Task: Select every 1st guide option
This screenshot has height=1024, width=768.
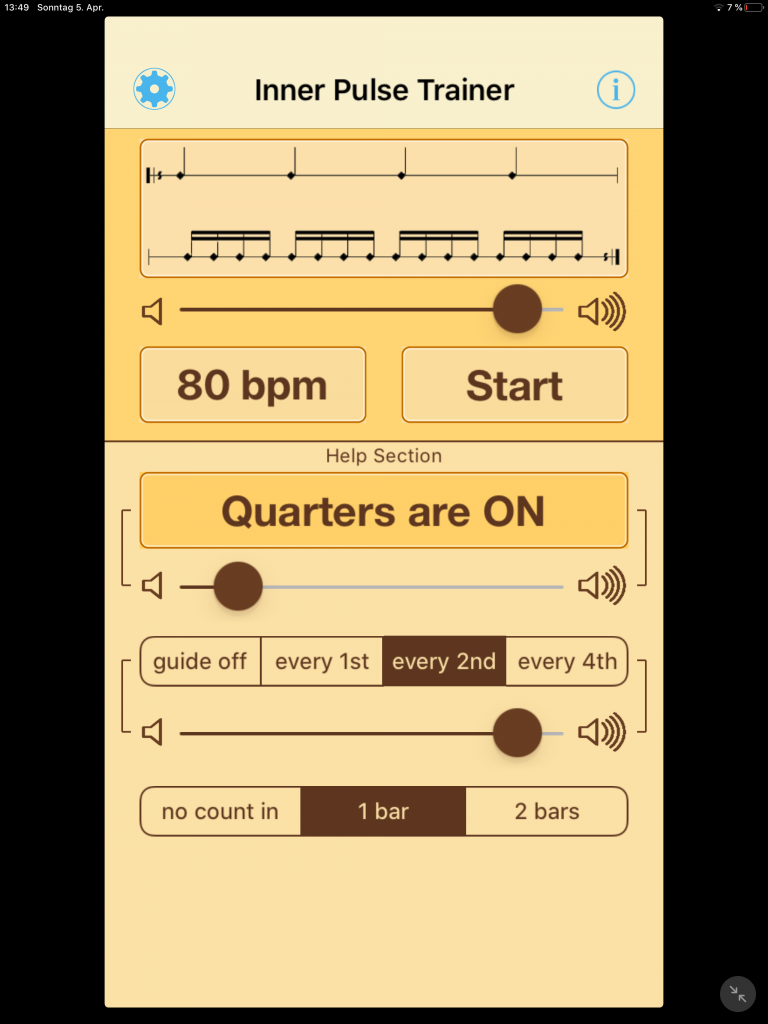Action: 322,662
